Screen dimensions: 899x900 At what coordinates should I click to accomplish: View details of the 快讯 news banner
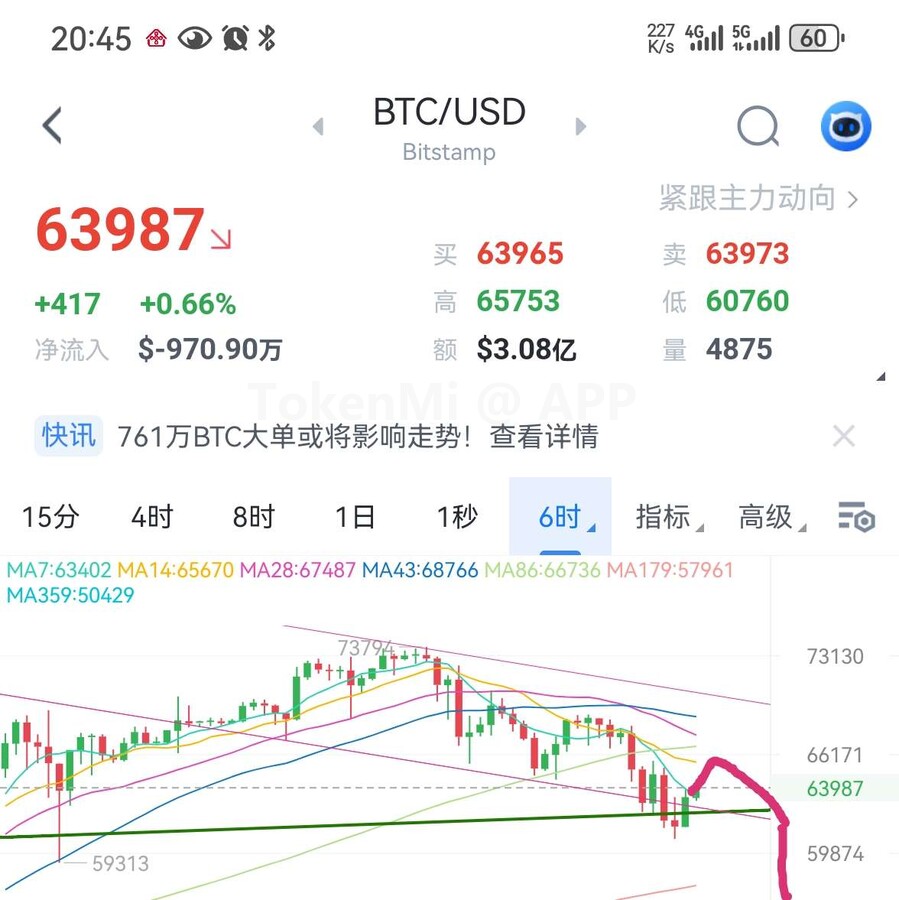pos(358,436)
